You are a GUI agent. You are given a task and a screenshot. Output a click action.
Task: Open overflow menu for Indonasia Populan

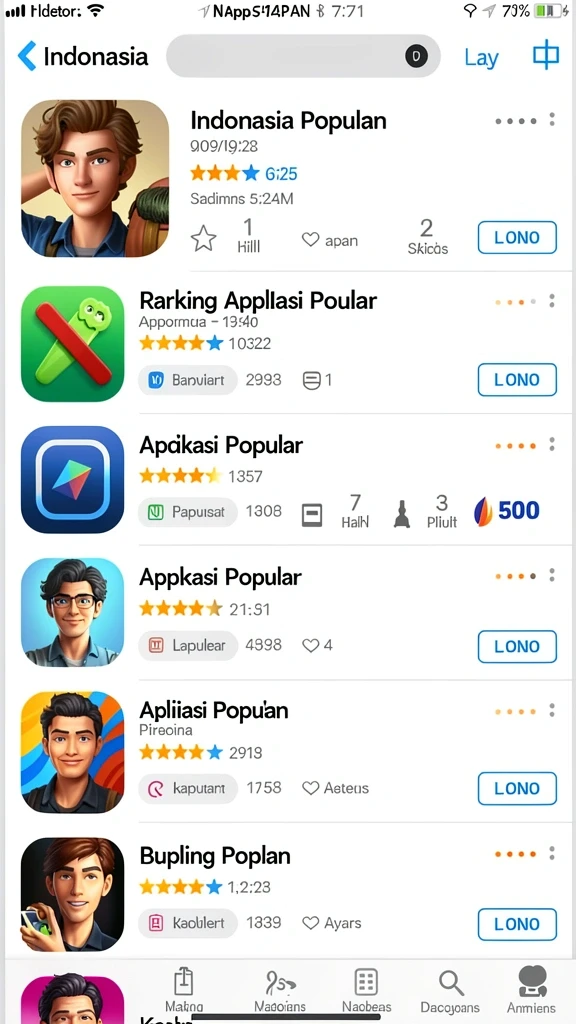[552, 120]
